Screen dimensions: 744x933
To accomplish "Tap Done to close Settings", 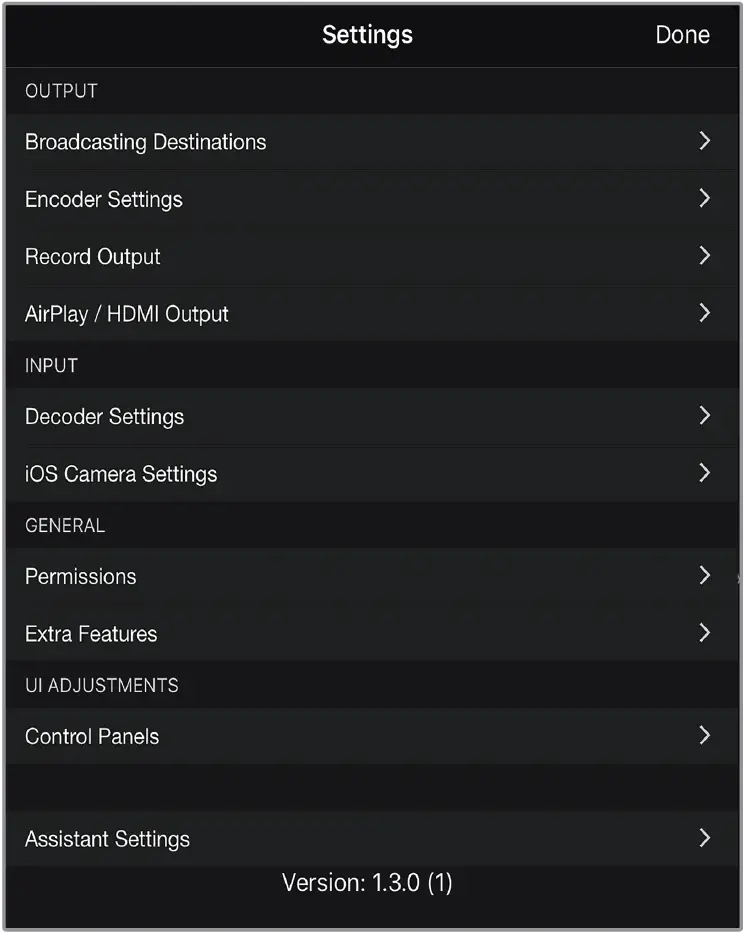I will tap(683, 35).
